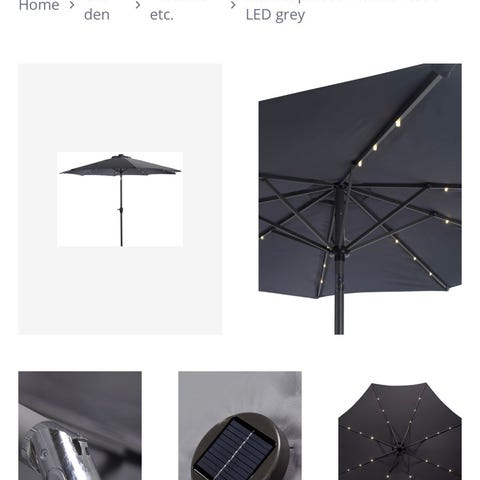Open the chrome crank handle close-up
Viewport: 480px width, 480px height.
point(80,425)
